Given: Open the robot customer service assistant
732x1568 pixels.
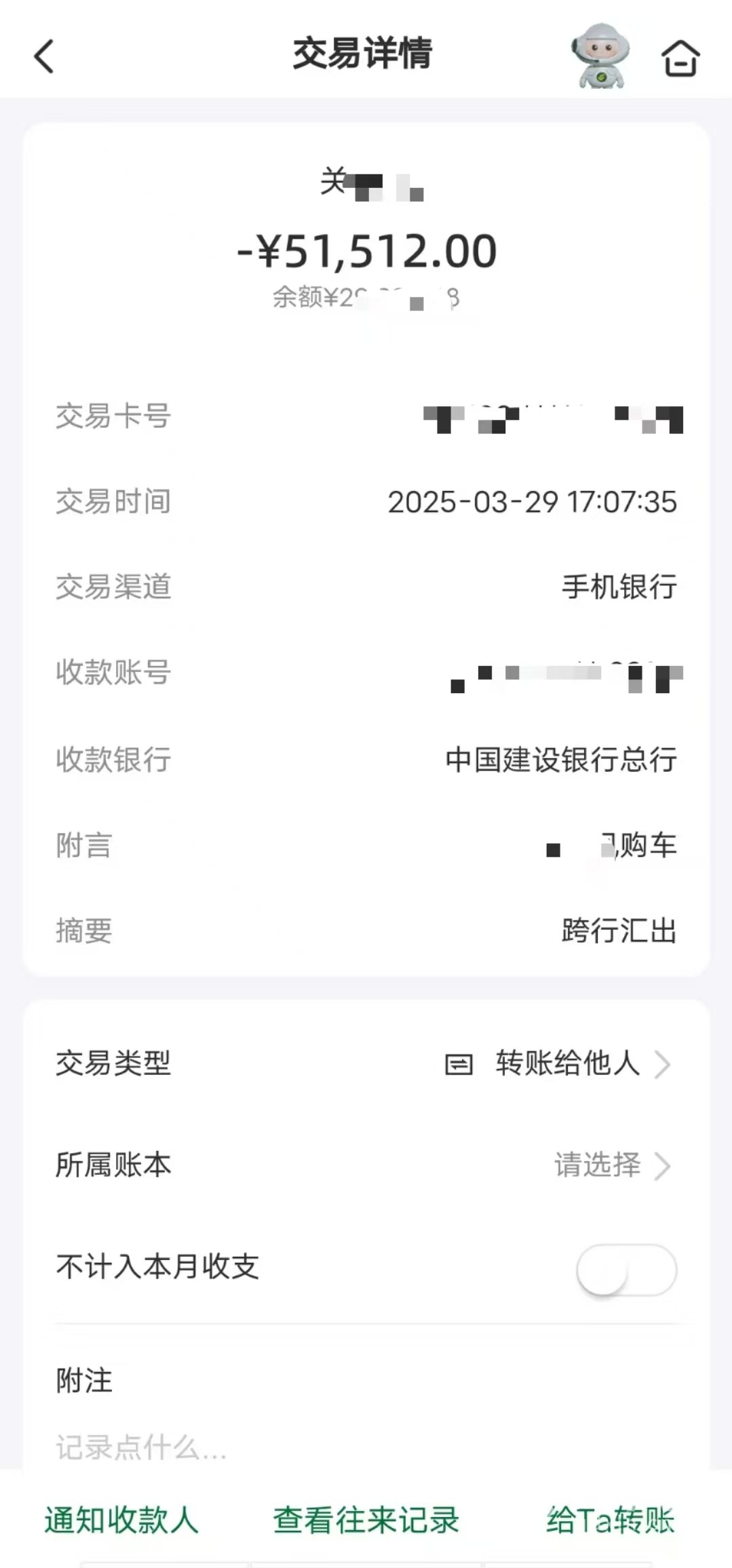Looking at the screenshot, I should point(600,56).
